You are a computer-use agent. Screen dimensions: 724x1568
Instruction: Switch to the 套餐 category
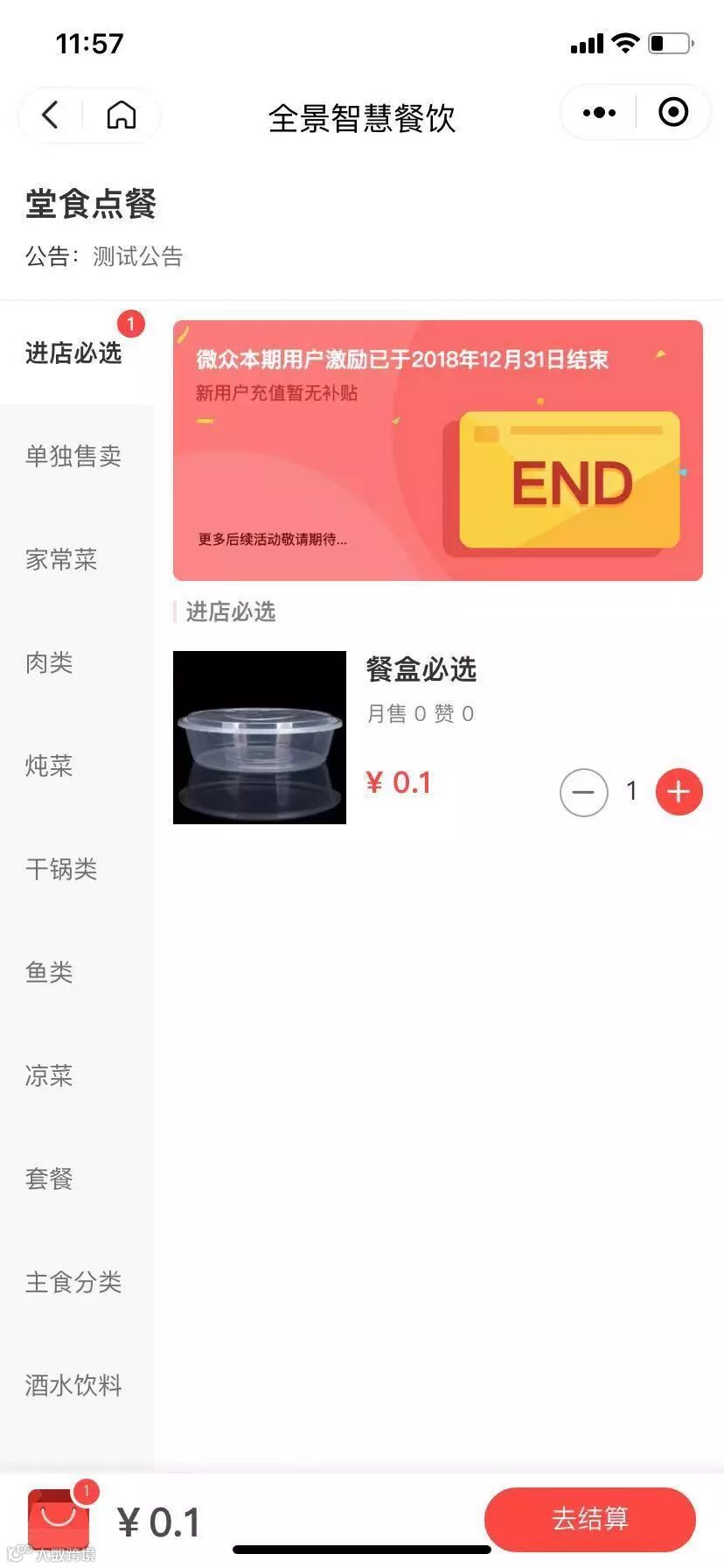[49, 1179]
